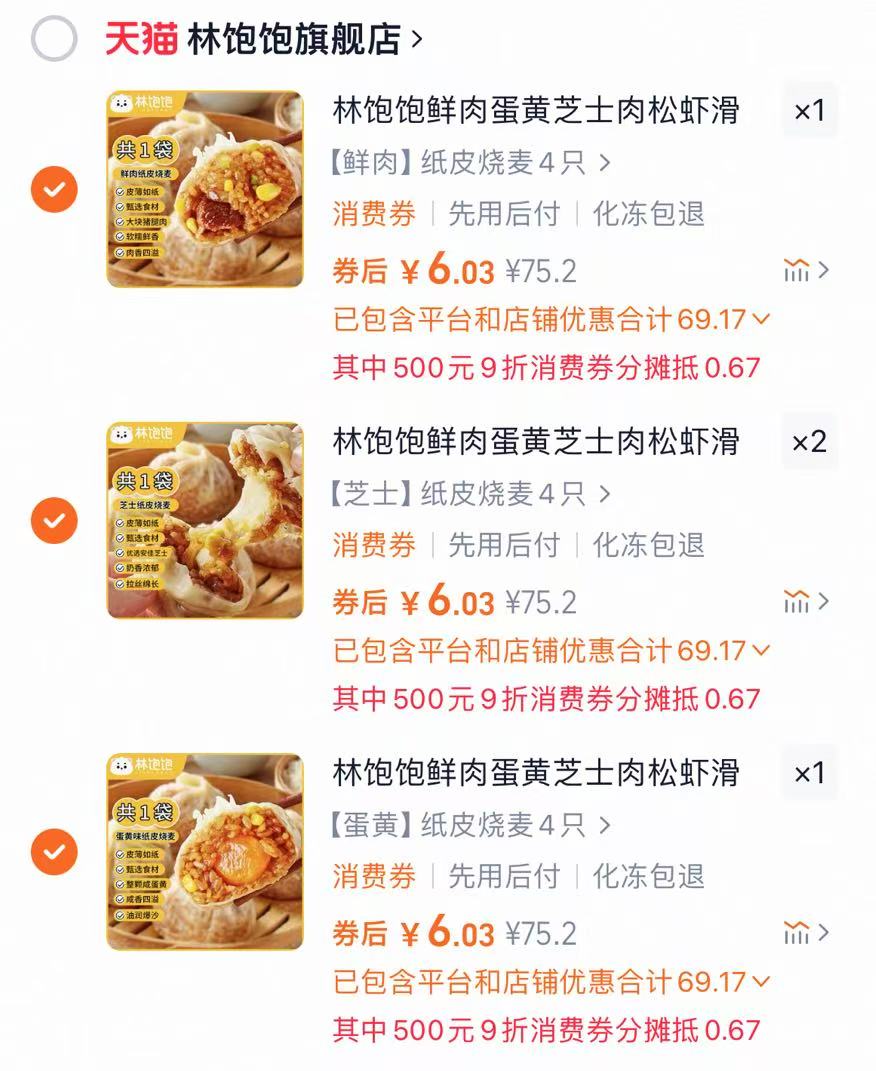This screenshot has height=1071, width=876.
Task: Deselect the 鲜肉 shaomai item checkmark
Action: point(55,190)
